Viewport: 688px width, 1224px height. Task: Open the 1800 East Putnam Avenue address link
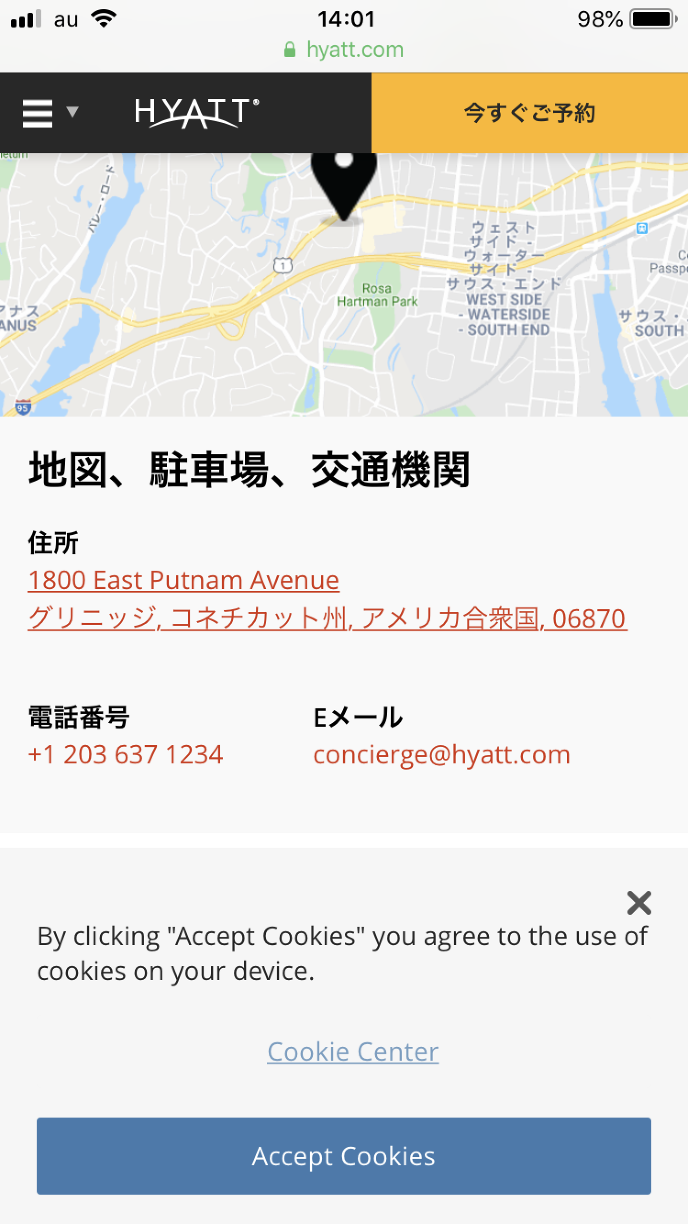[184, 580]
